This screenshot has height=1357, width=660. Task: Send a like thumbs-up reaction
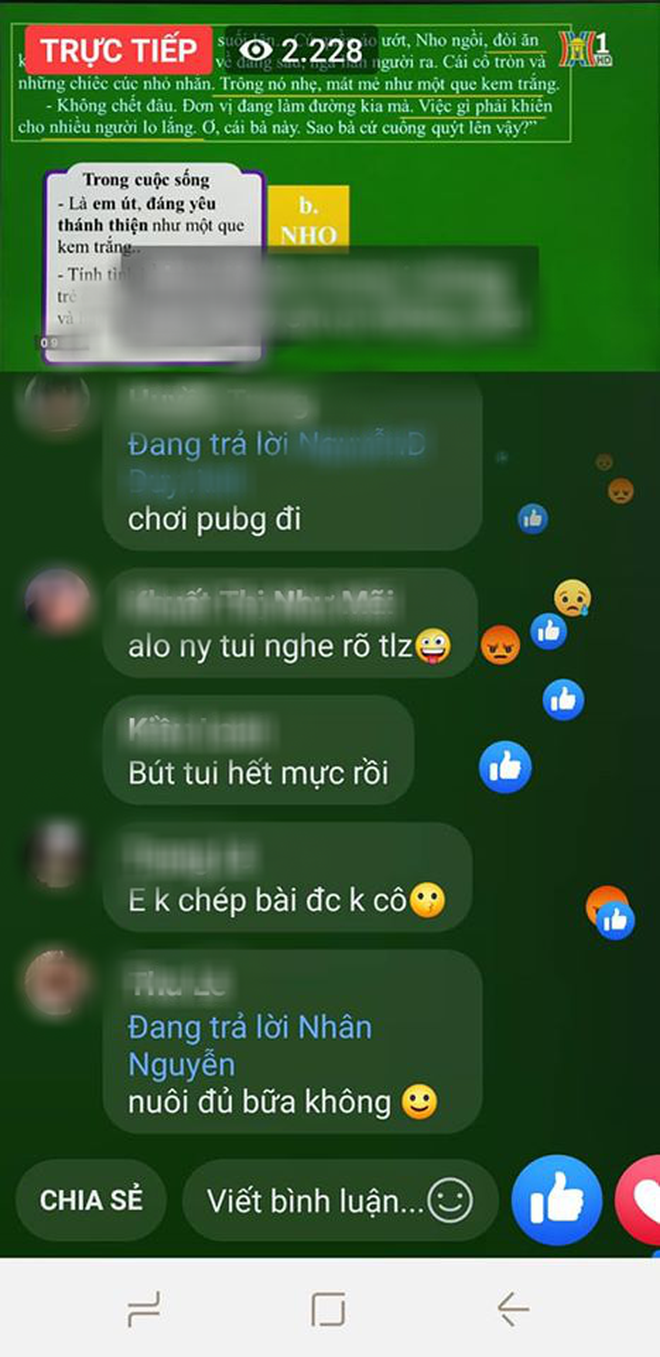tap(557, 1200)
